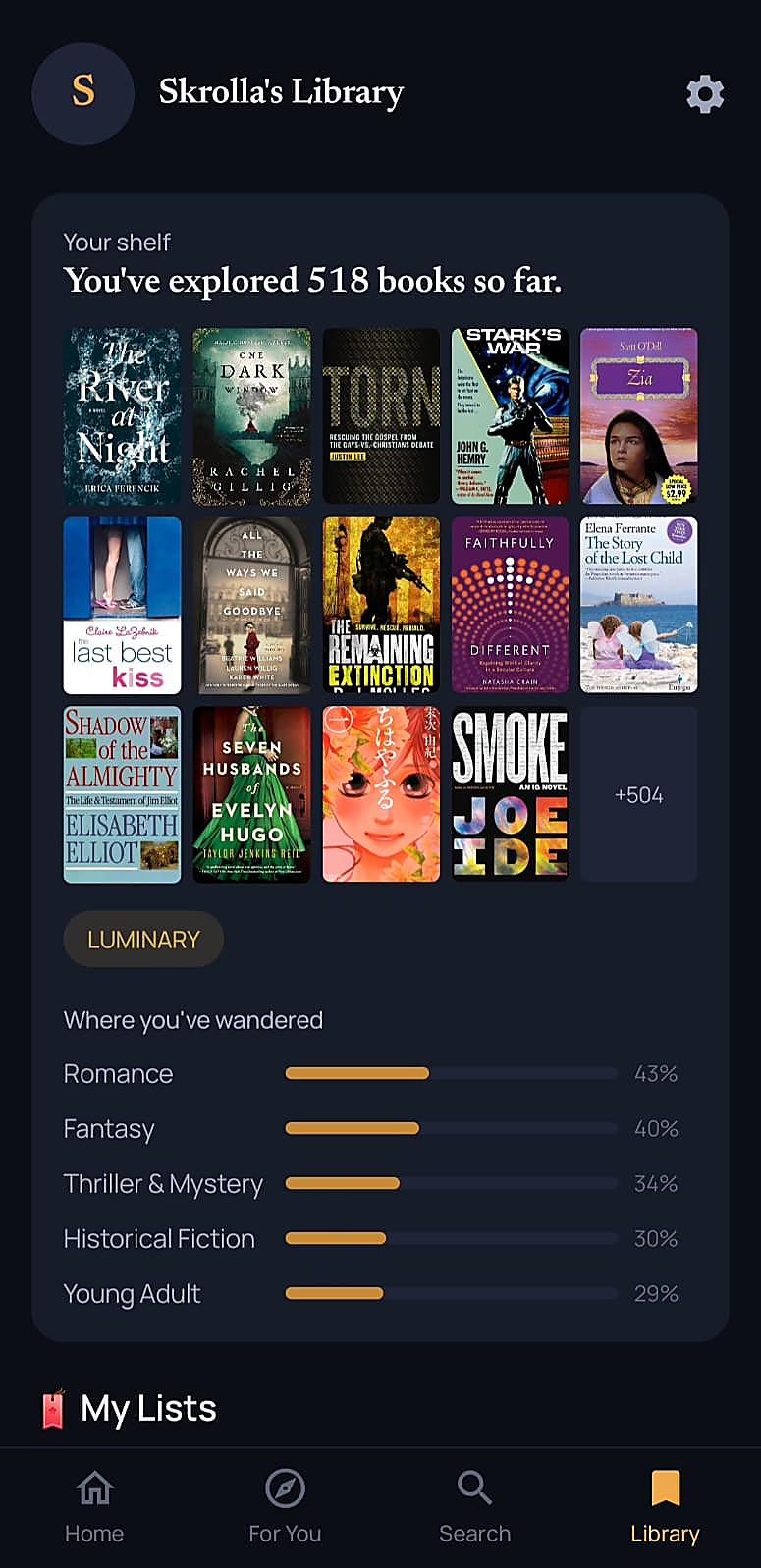This screenshot has width=761, height=1568.
Task: Open Faithfully Different book cover
Action: [x=510, y=605]
